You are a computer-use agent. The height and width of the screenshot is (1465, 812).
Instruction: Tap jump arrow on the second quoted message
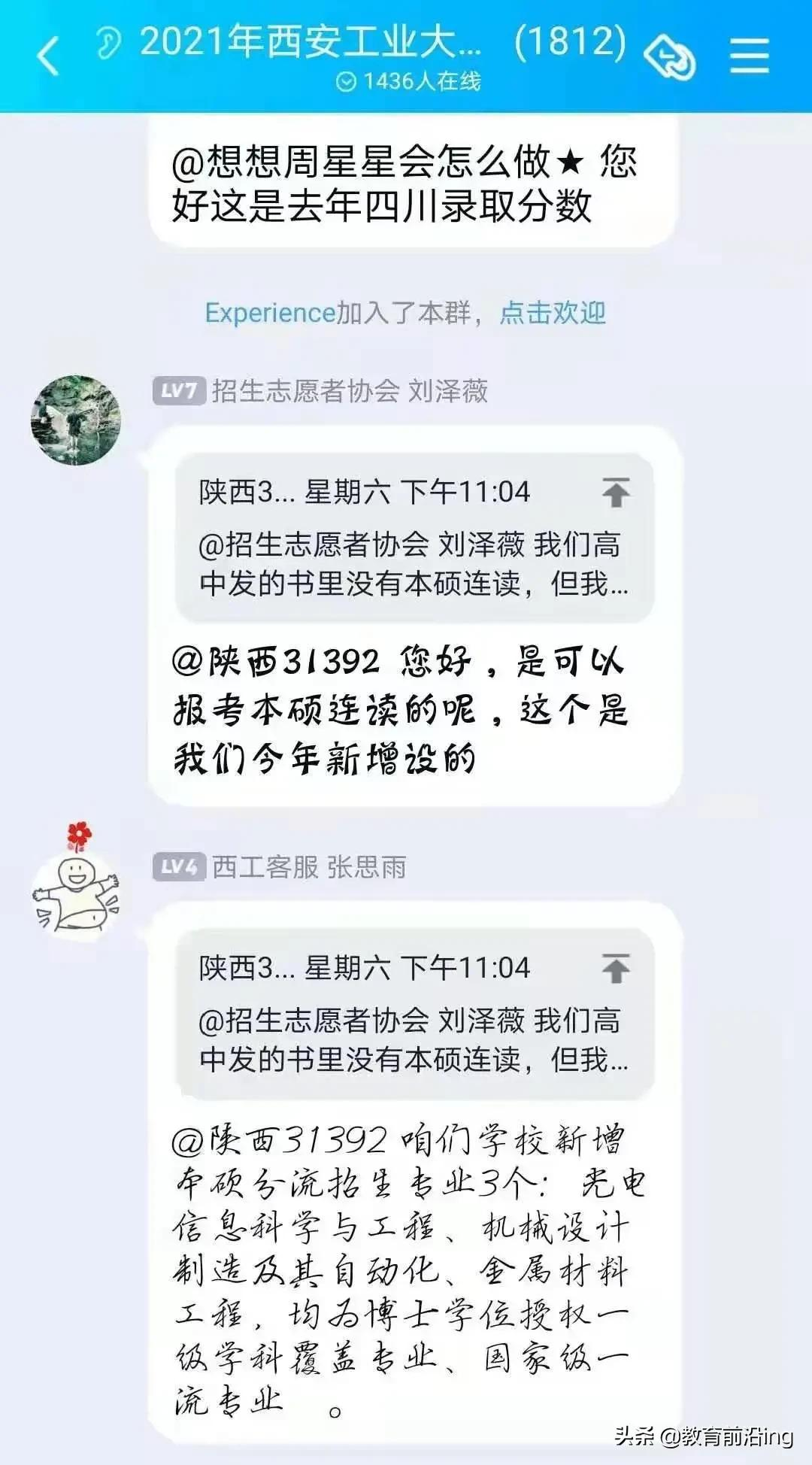click(618, 968)
